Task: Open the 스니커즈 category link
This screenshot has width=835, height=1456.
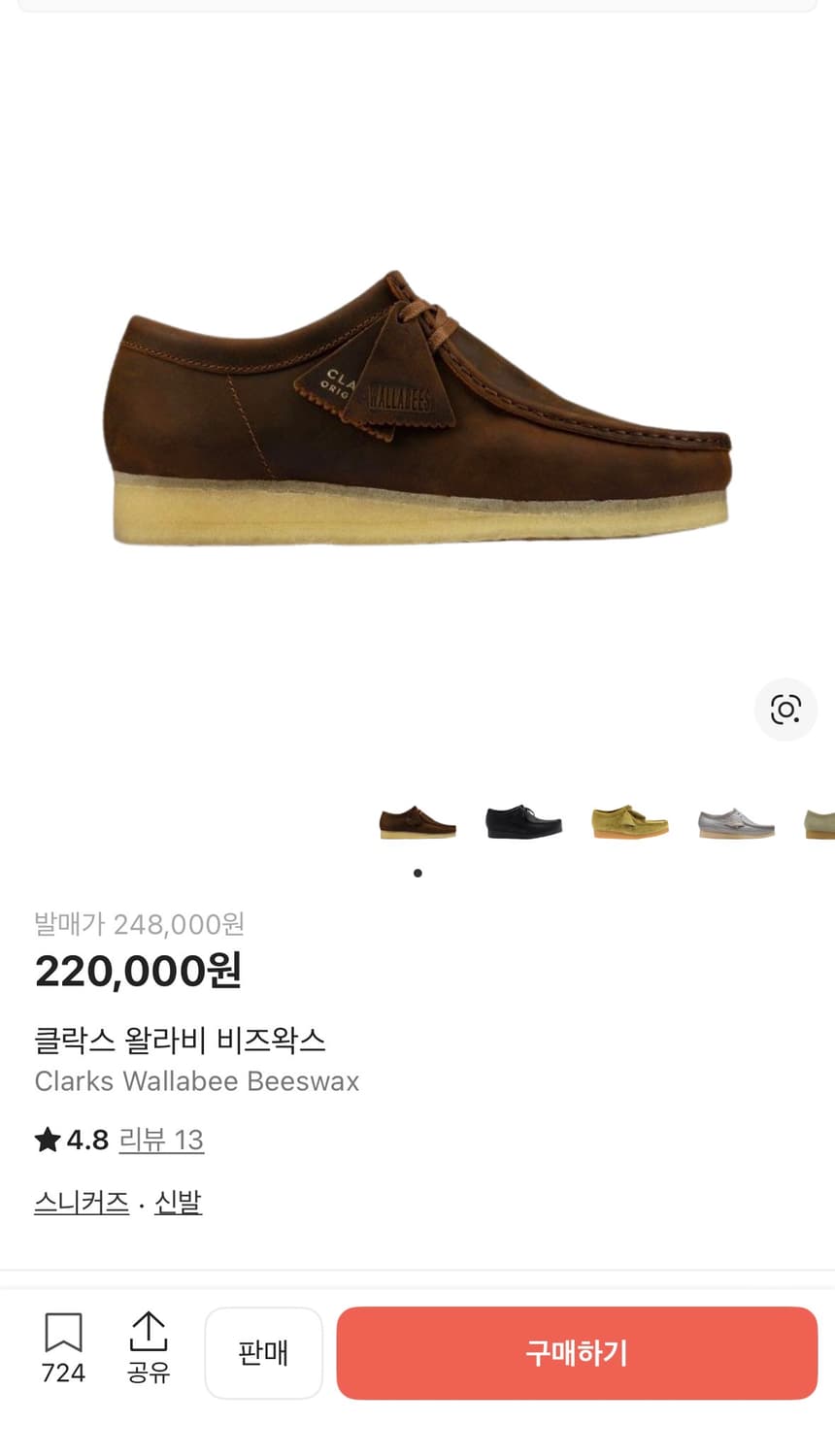Action: tap(82, 1202)
